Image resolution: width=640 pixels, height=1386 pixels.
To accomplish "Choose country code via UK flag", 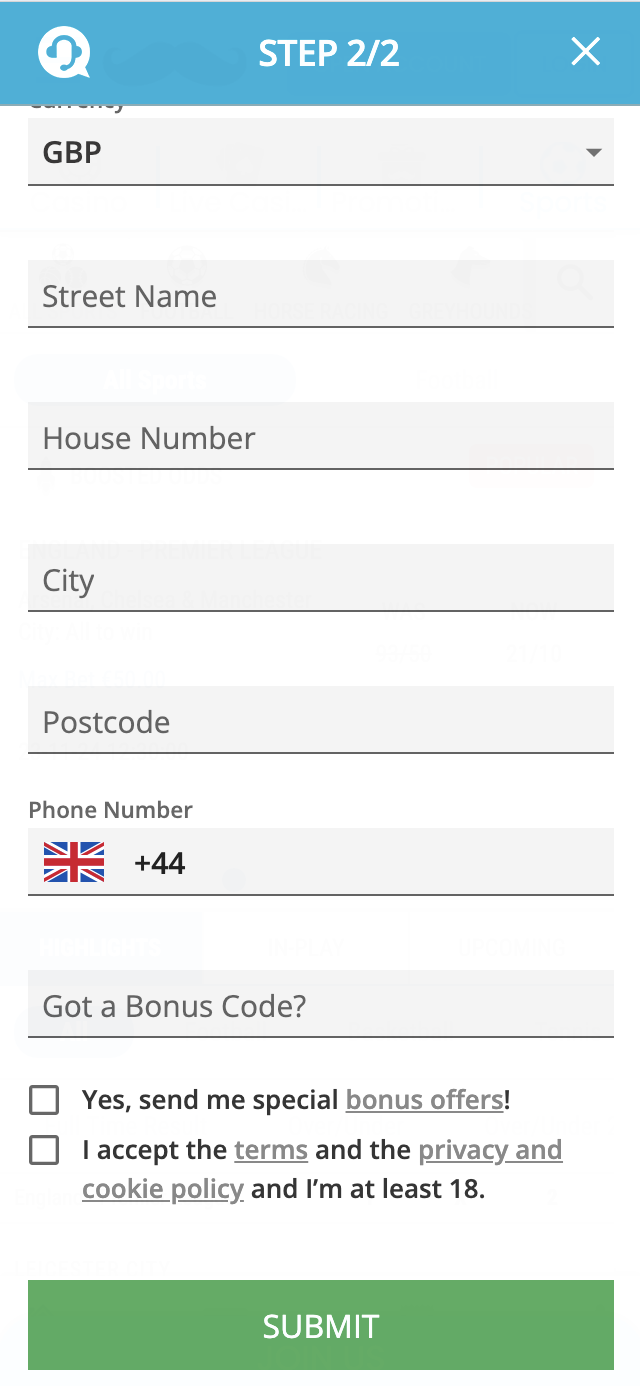I will [74, 862].
